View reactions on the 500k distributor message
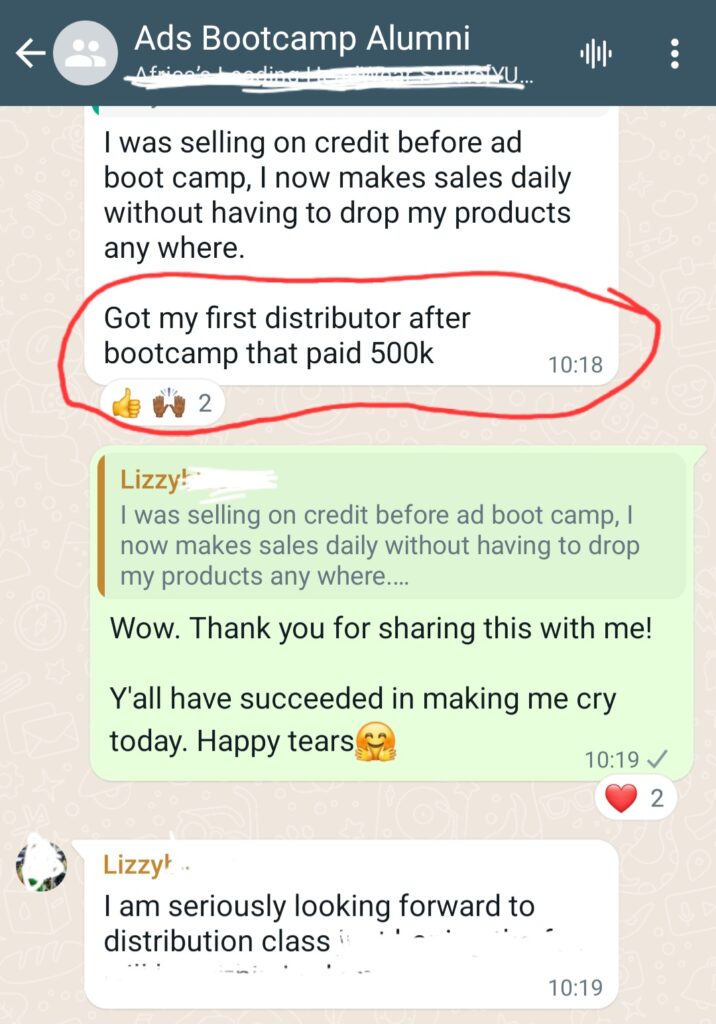The image size is (716, 1024). 163,404
